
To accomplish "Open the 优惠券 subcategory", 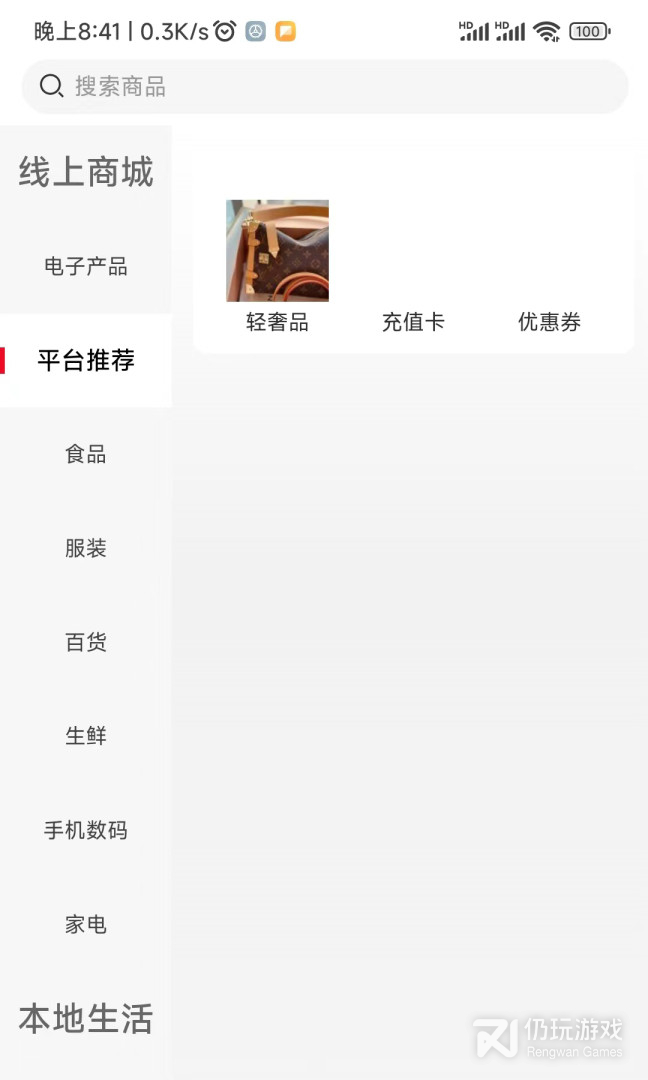I will 550,322.
